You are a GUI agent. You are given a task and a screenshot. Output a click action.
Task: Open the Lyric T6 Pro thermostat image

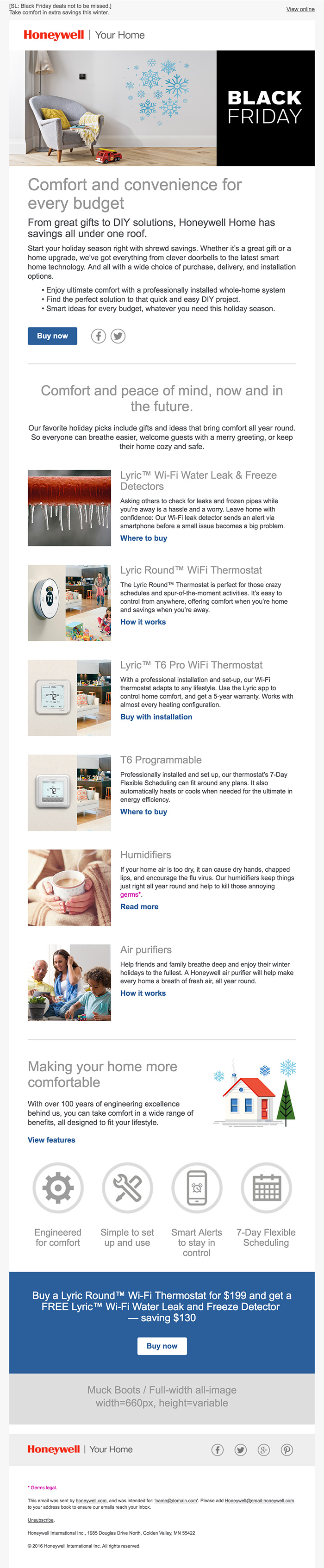coord(69,698)
